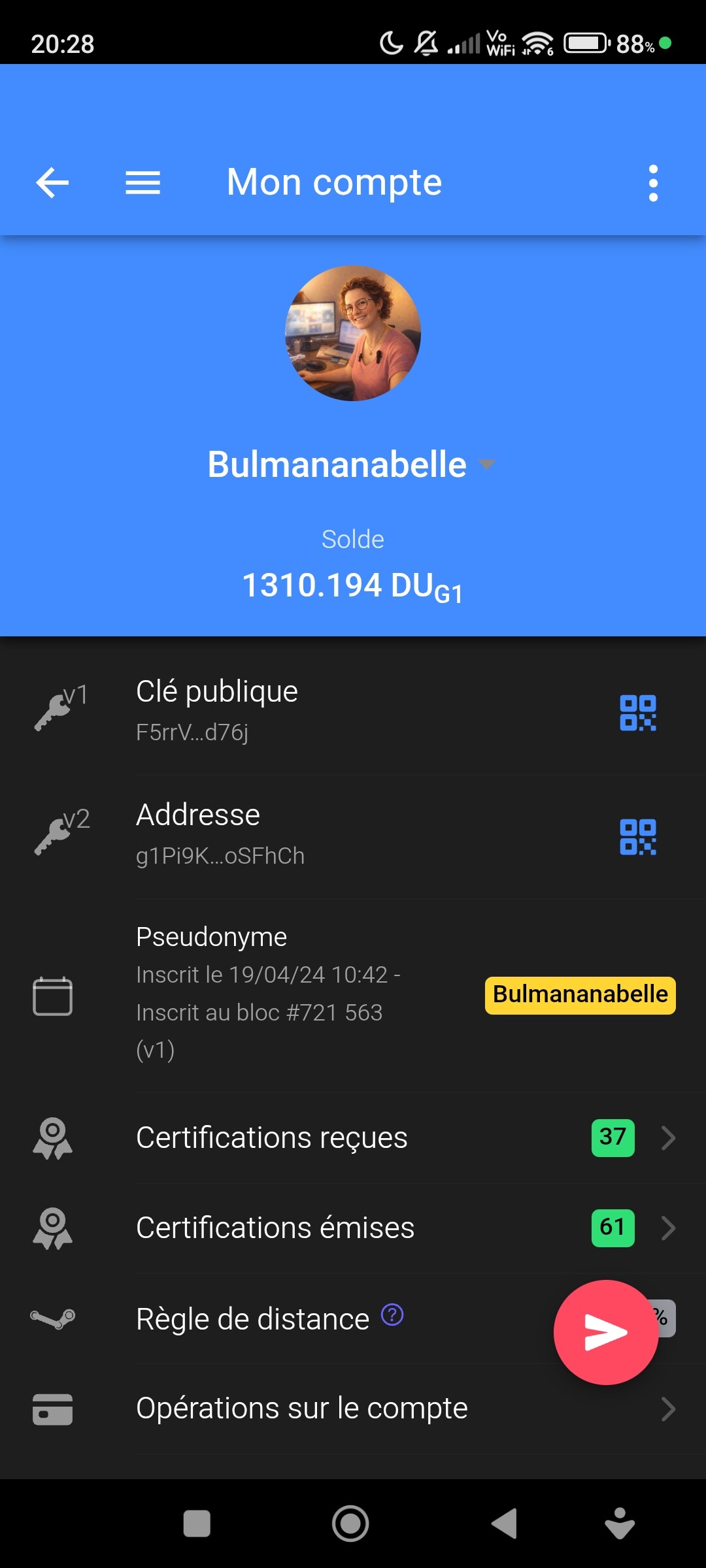The height and width of the screenshot is (1568, 706).
Task: Show QR code for Addresse
Action: pyautogui.click(x=637, y=837)
